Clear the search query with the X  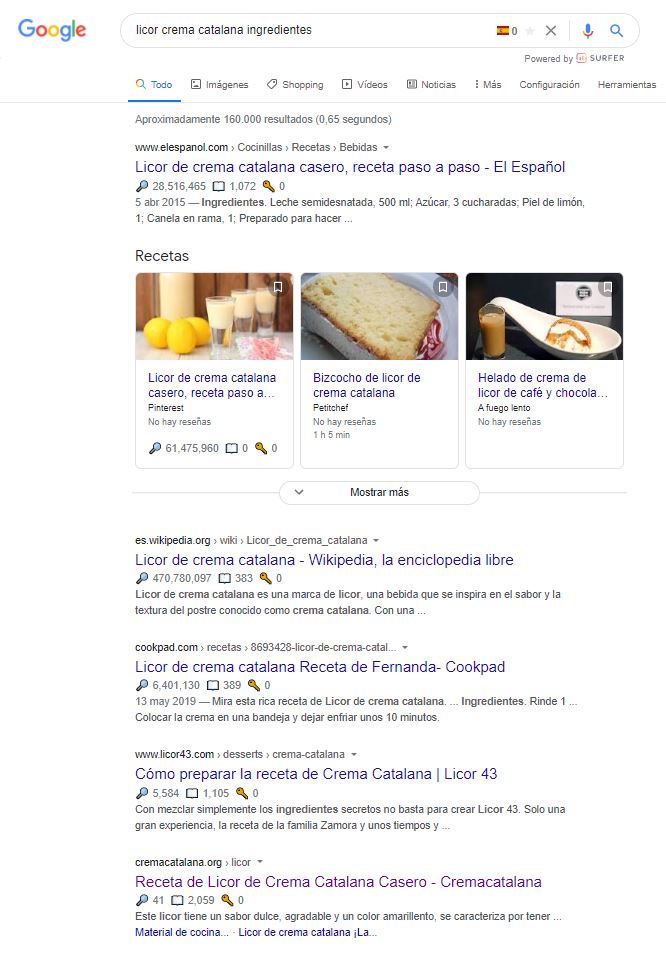click(x=551, y=31)
